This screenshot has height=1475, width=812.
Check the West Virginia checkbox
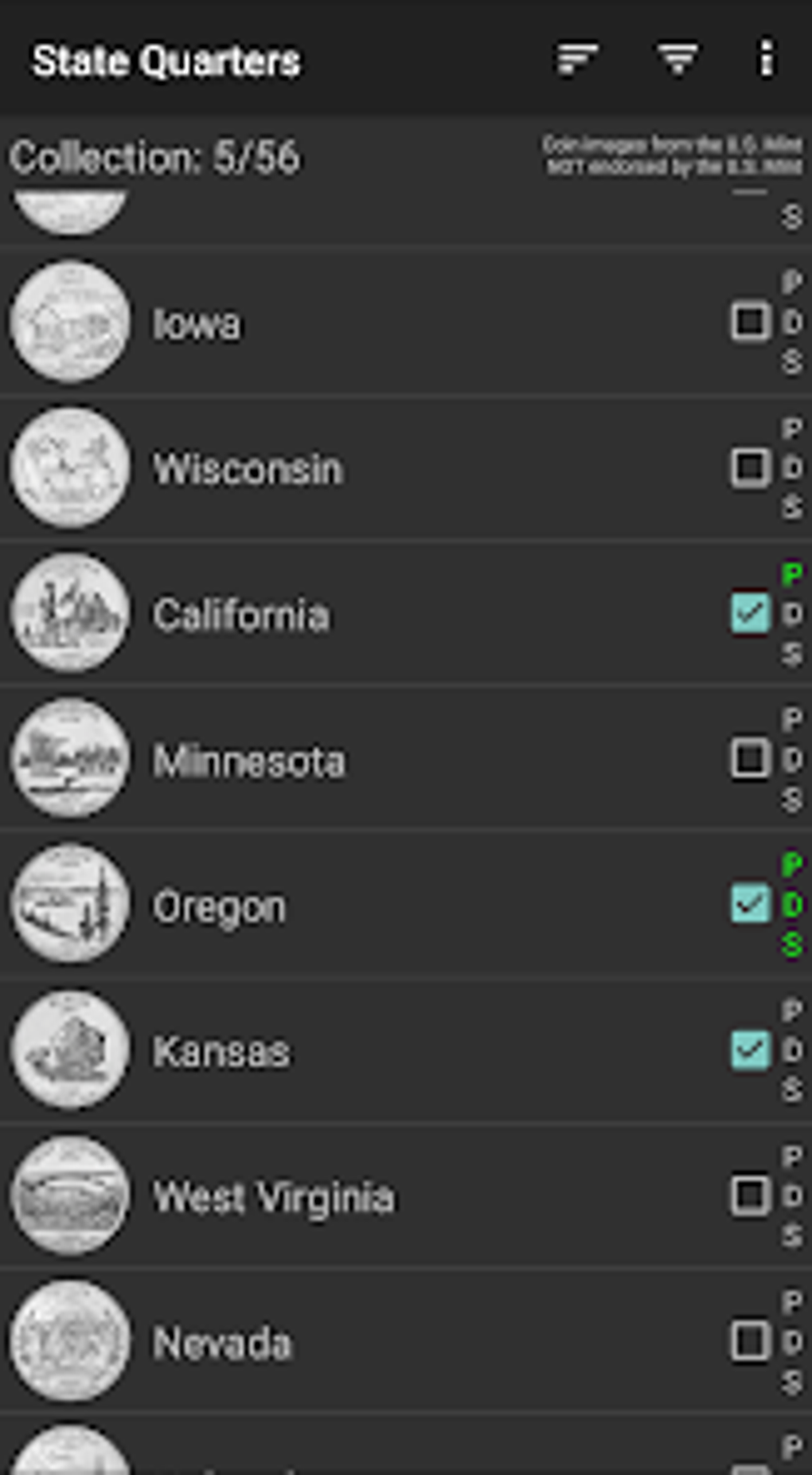pos(750,1195)
